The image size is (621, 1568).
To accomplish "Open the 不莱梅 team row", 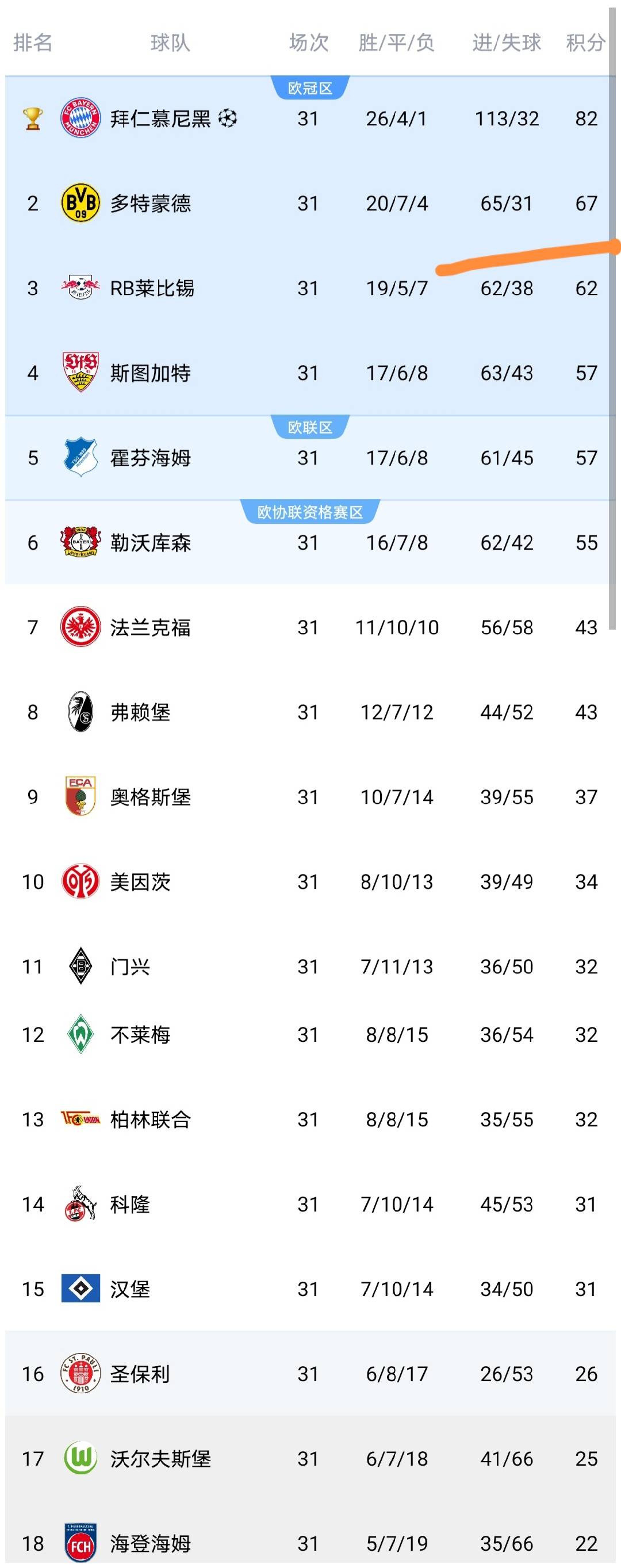I will tap(140, 1034).
